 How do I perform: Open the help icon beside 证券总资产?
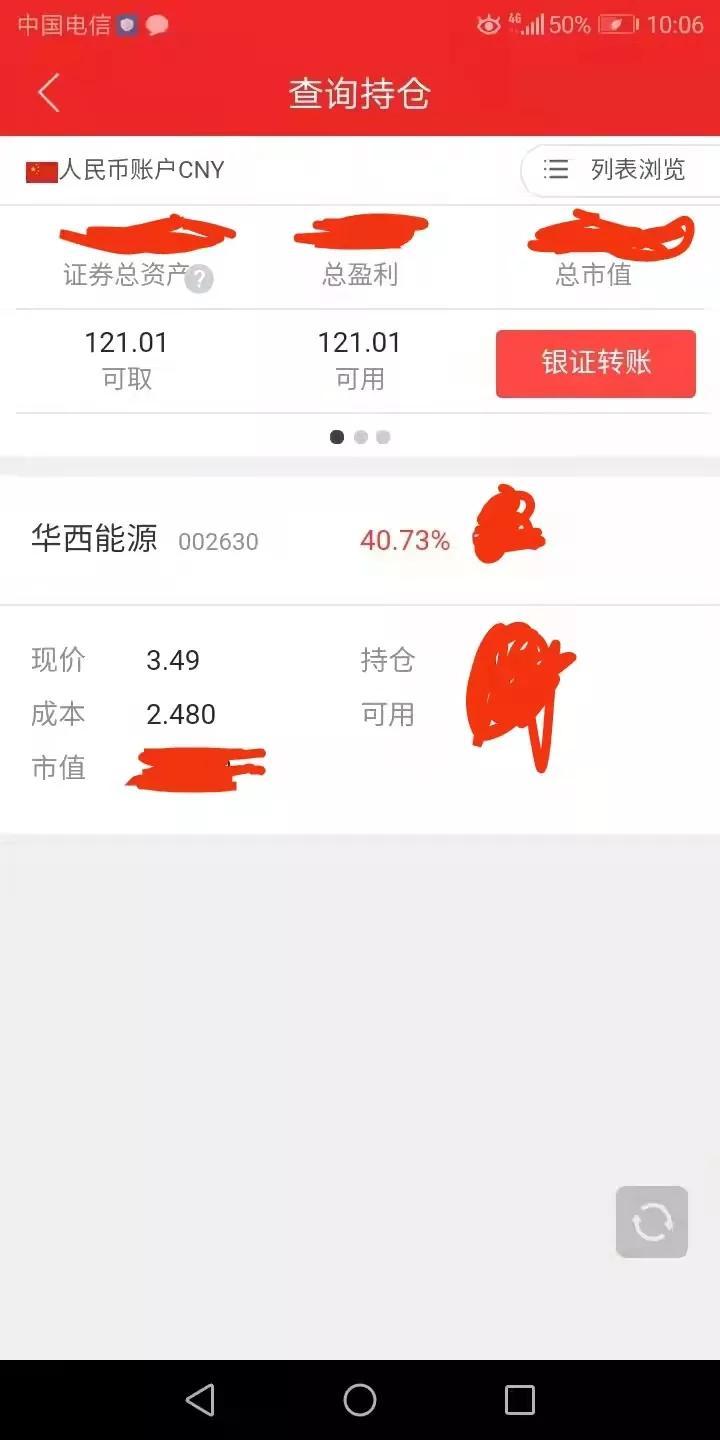click(199, 278)
